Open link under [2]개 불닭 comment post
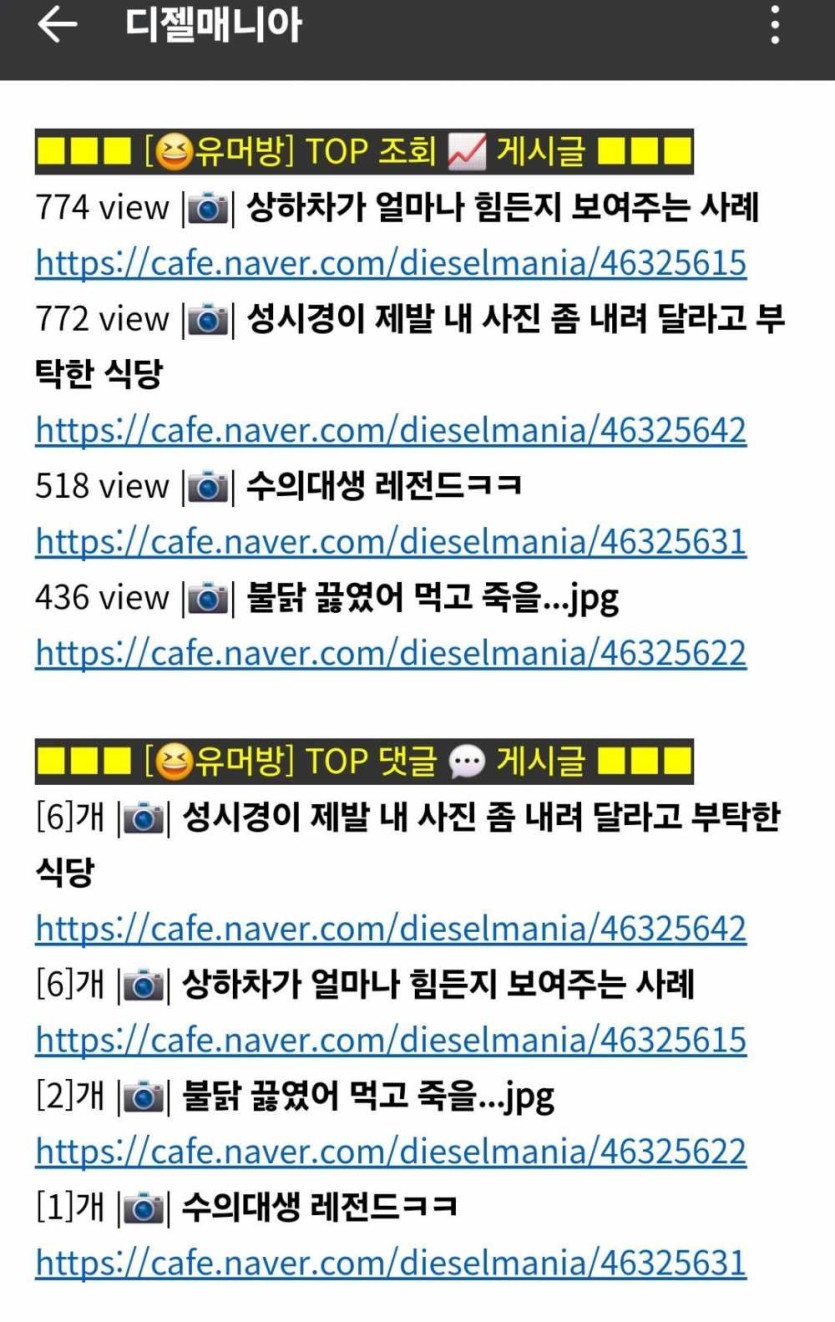 coord(391,1151)
